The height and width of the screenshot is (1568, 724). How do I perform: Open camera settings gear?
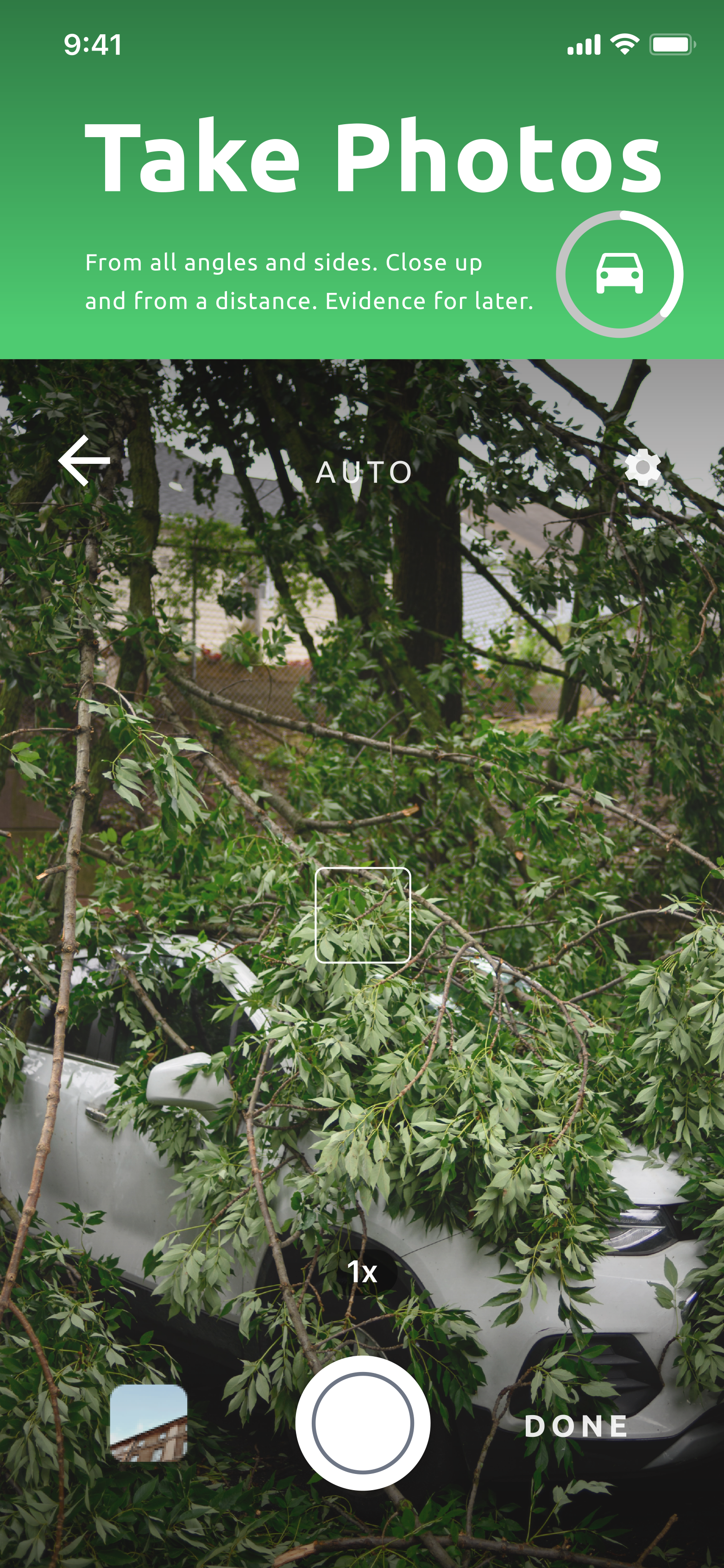click(x=642, y=468)
